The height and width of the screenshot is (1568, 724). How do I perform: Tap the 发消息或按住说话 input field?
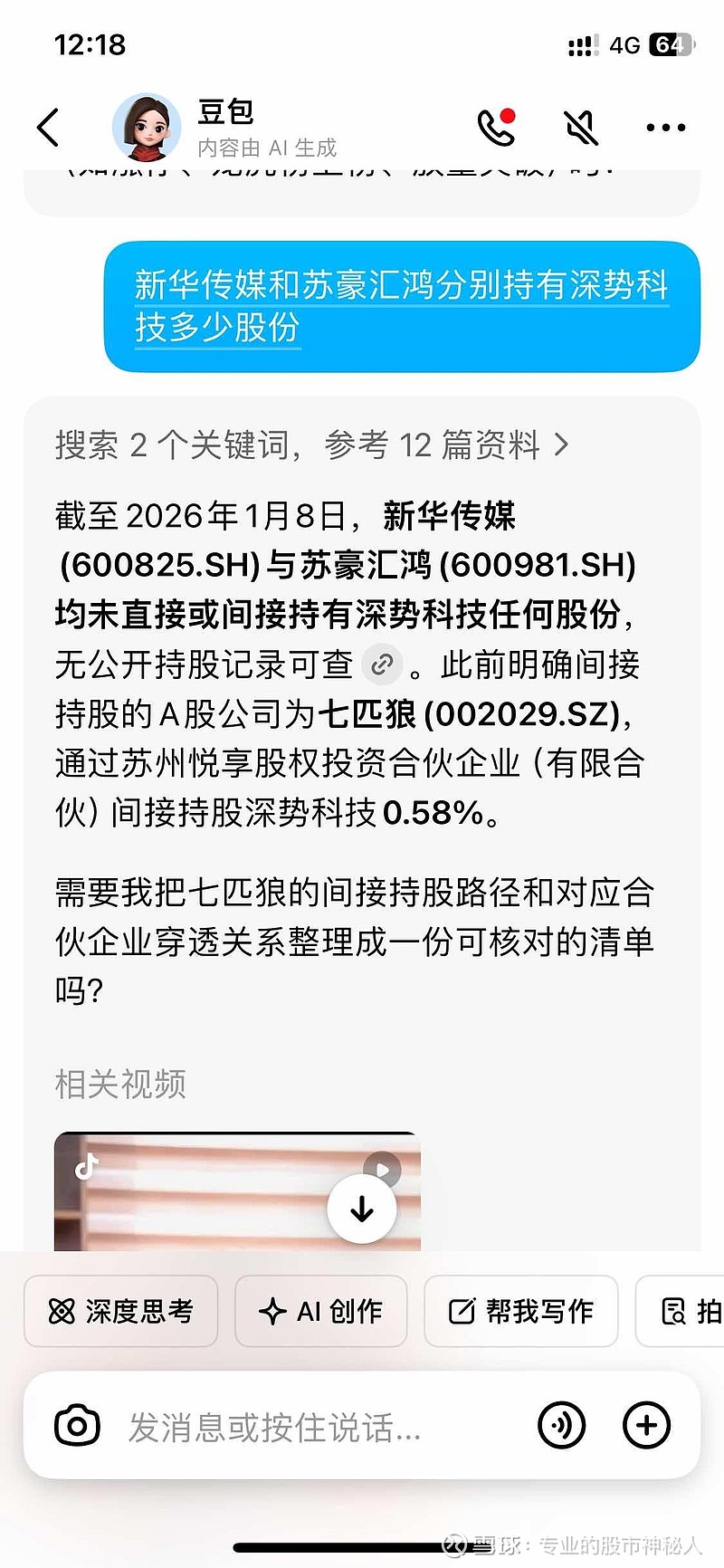pyautogui.click(x=271, y=1424)
